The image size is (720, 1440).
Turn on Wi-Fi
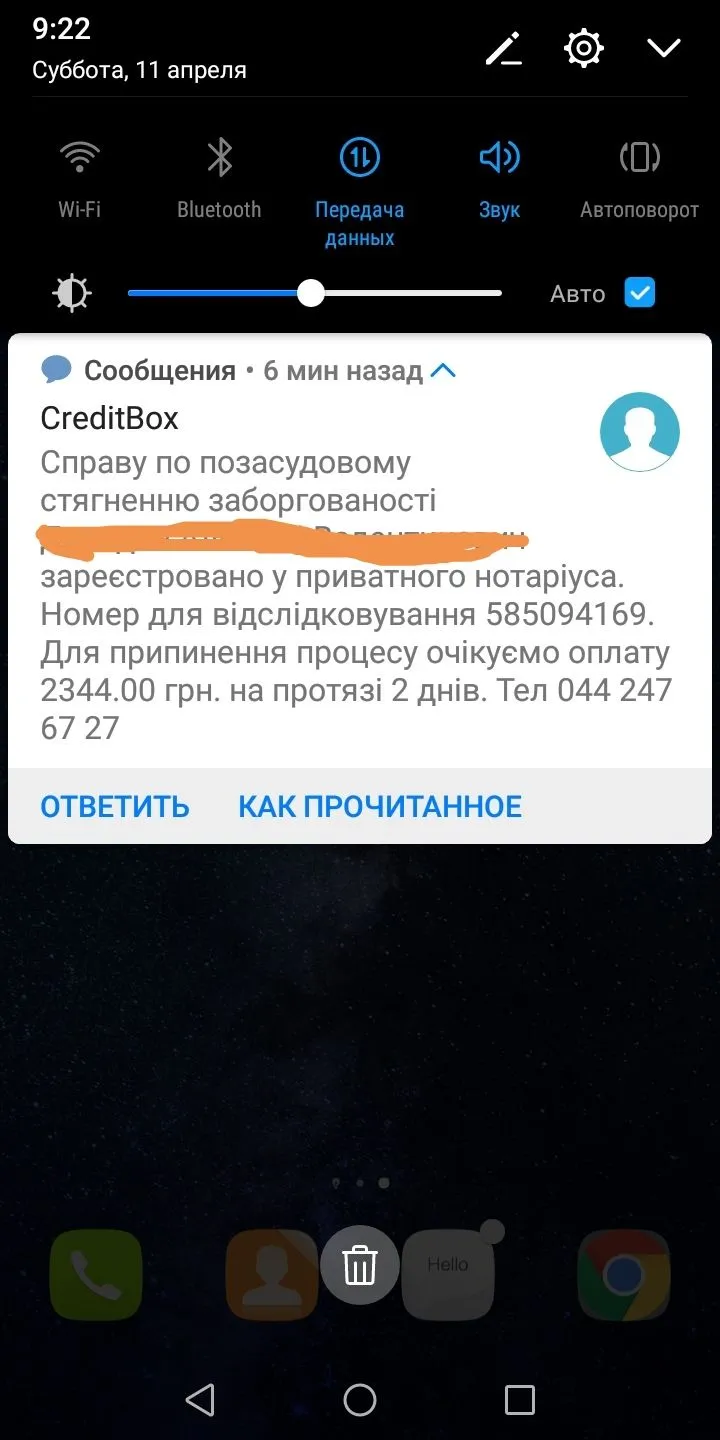(x=80, y=158)
